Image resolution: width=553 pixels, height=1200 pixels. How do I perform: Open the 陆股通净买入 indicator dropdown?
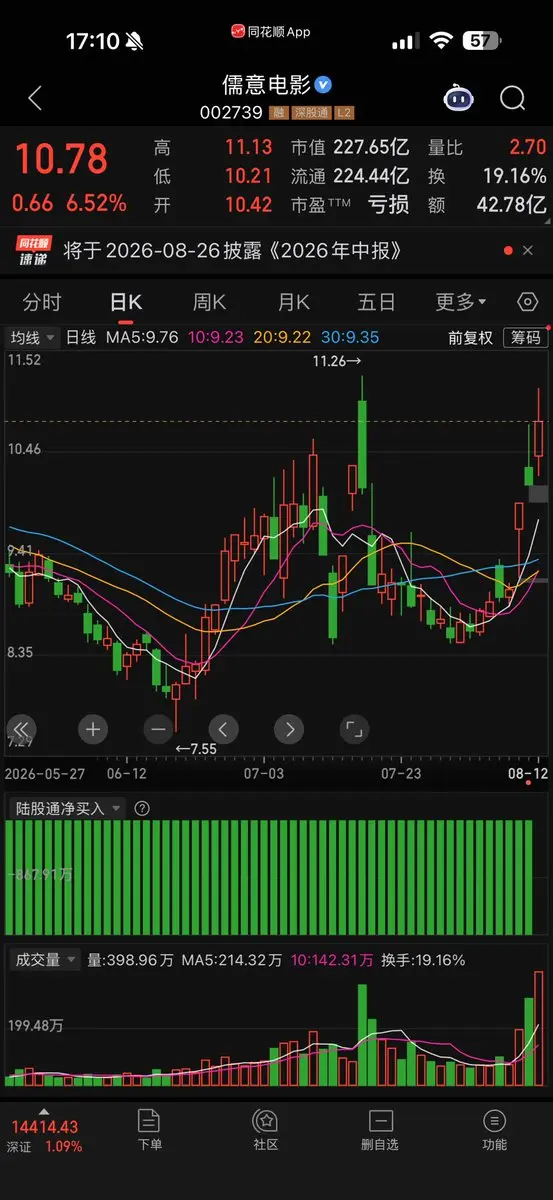point(66,808)
